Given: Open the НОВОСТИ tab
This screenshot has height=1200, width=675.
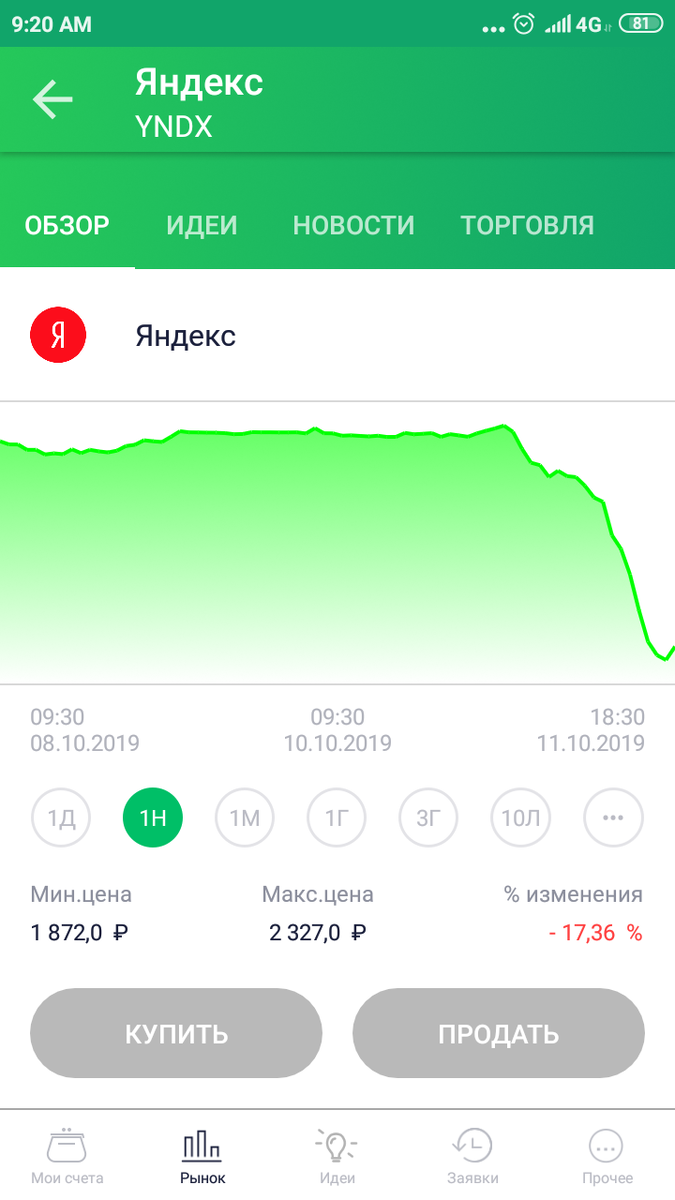Looking at the screenshot, I should tap(353, 225).
